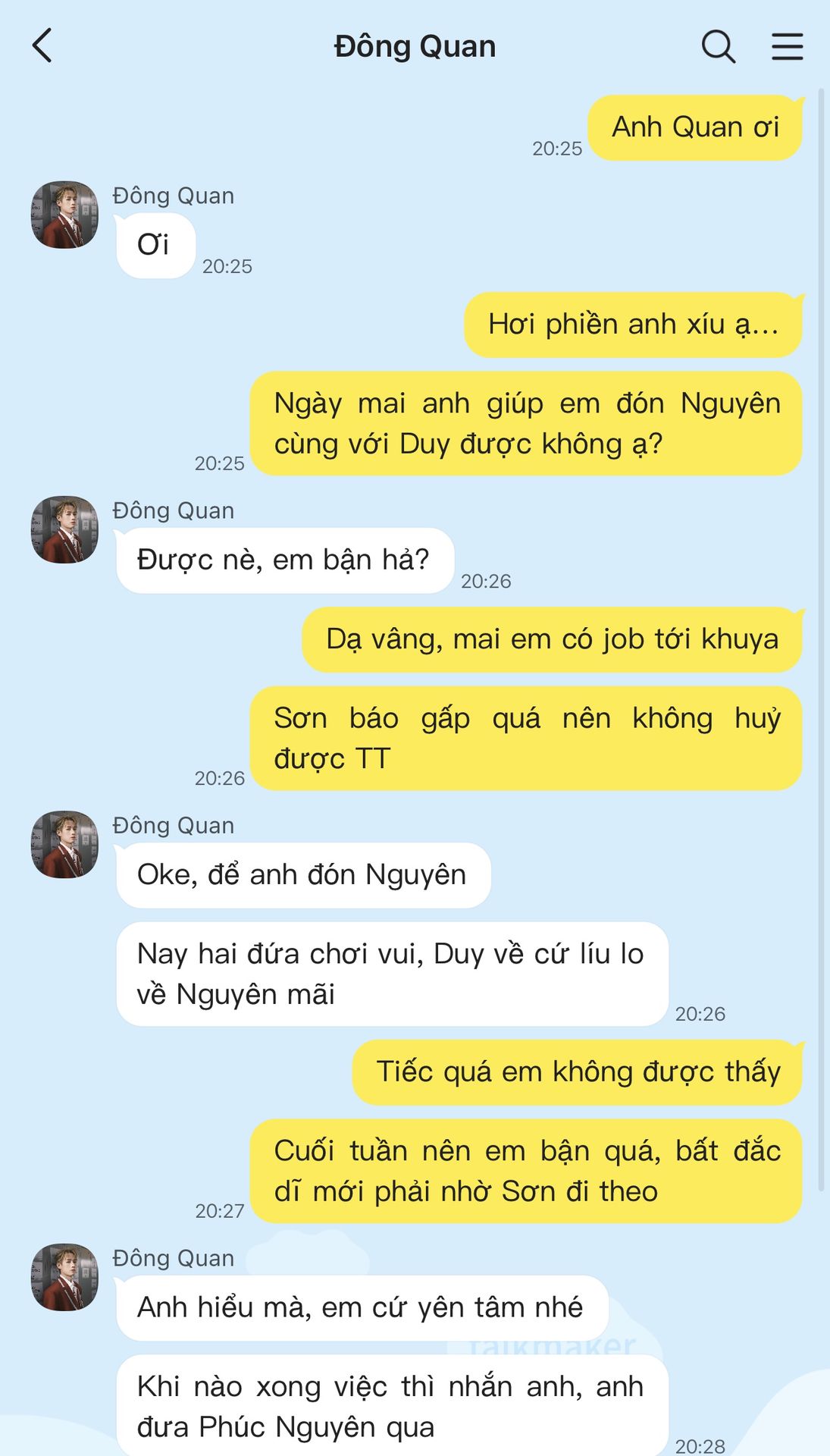Image resolution: width=830 pixels, height=1456 pixels.
Task: Go back from the Đông Quan chat
Action: click(x=42, y=45)
